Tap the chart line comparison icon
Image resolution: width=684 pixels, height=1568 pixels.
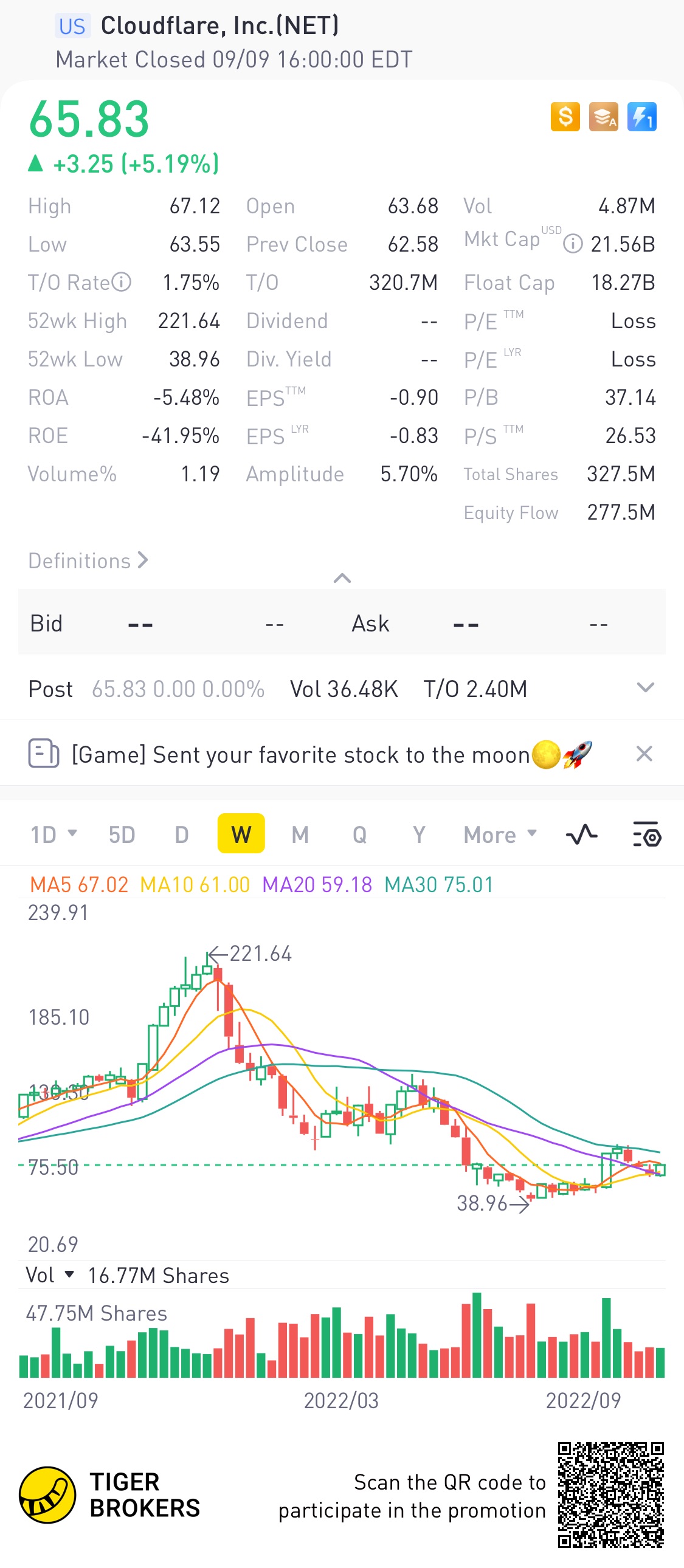[581, 834]
